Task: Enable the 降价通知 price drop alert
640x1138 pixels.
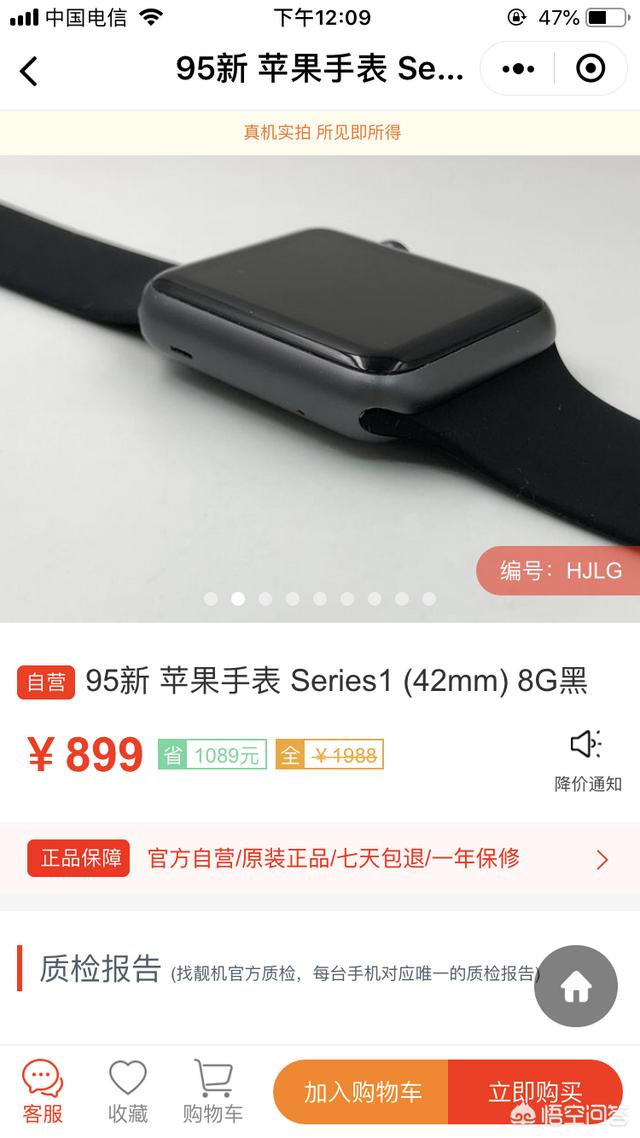Action: (587, 760)
